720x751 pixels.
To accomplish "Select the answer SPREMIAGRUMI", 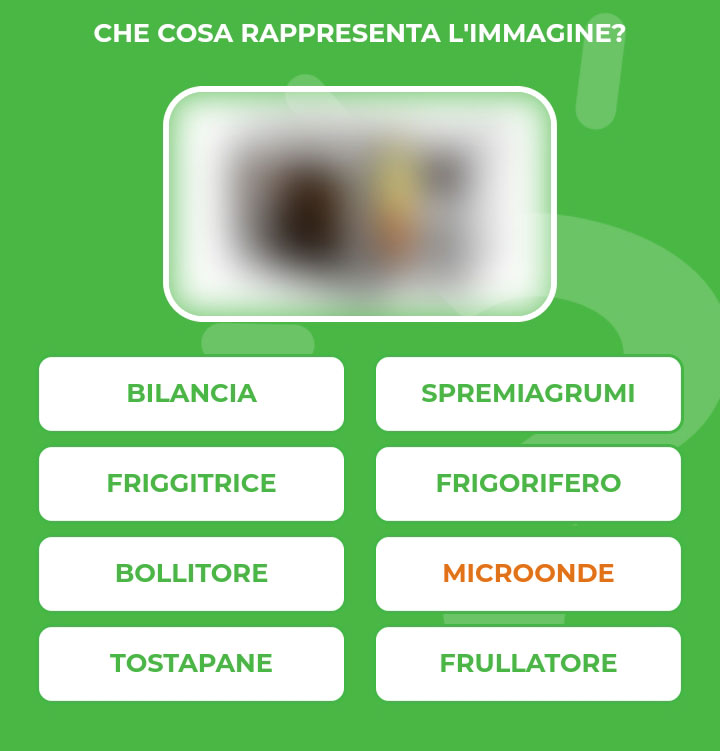I will click(x=528, y=394).
